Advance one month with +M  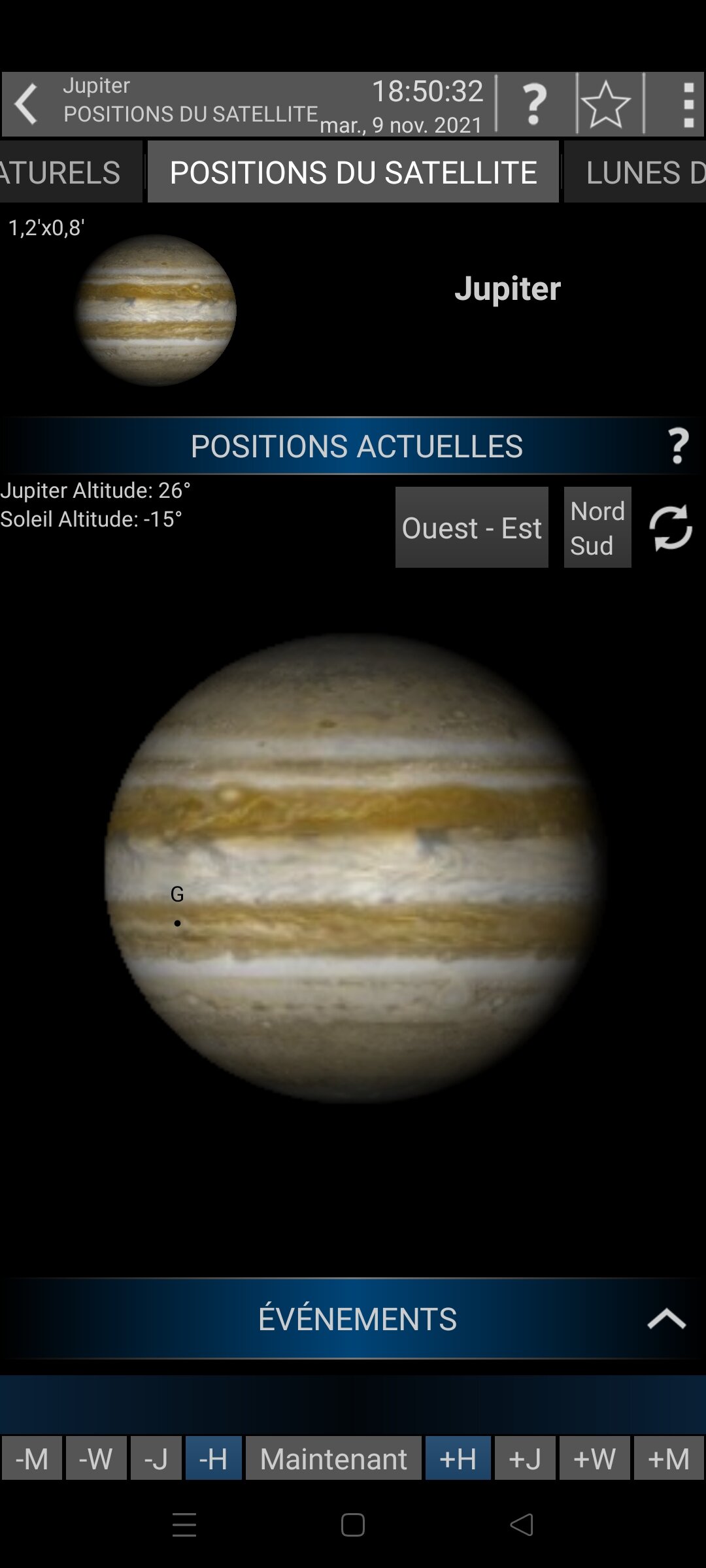pyautogui.click(x=669, y=1458)
